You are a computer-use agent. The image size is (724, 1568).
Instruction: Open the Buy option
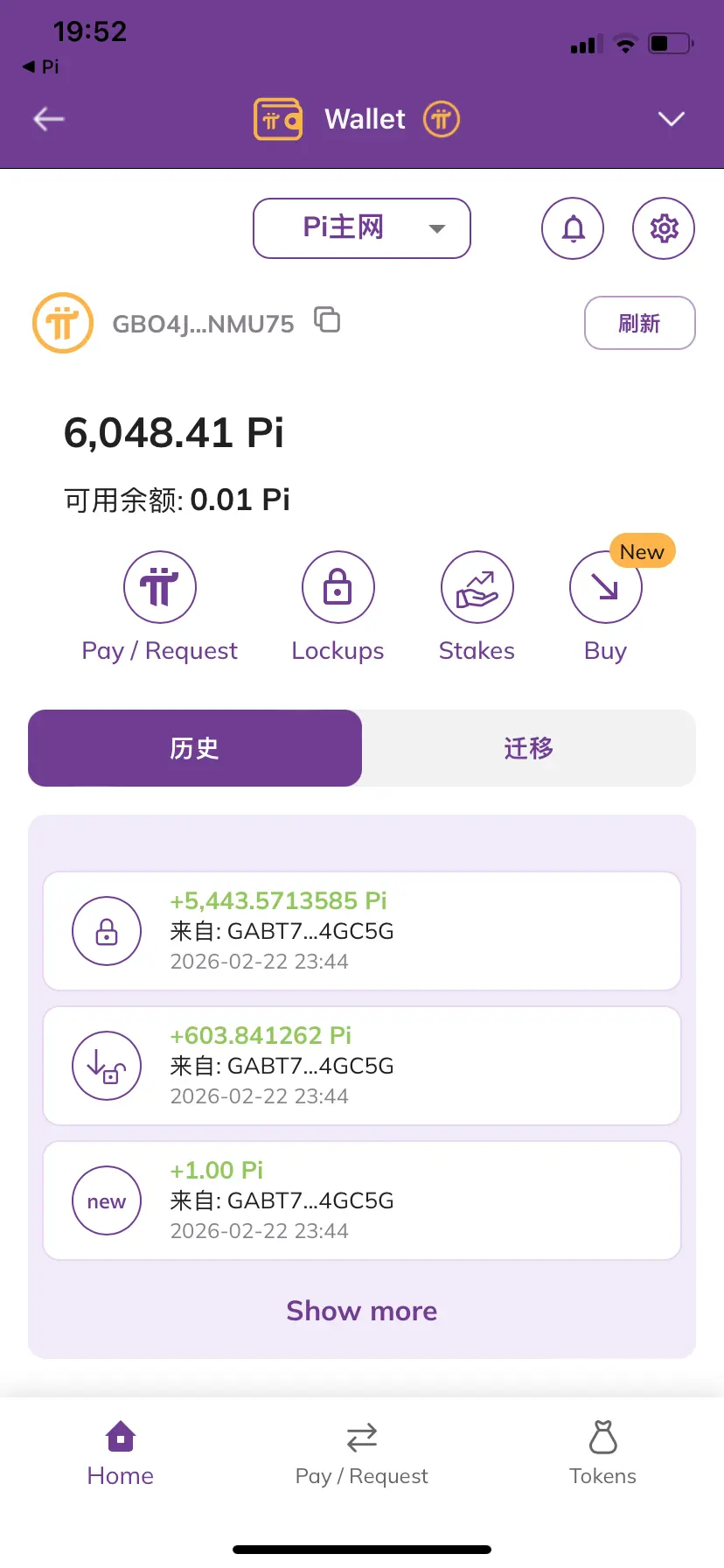605,607
